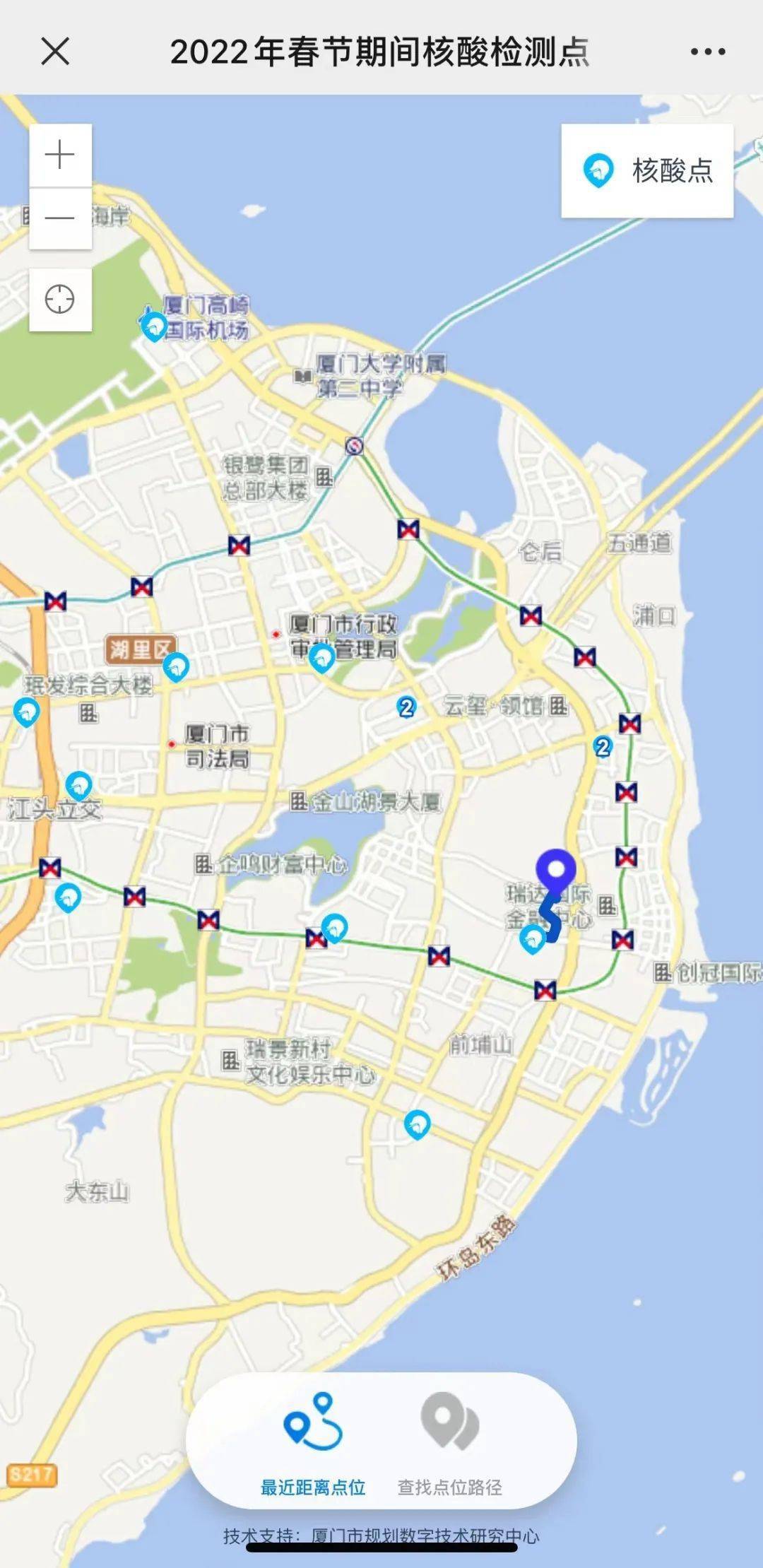The width and height of the screenshot is (763, 1568).
Task: Tap the 核酸点 legend button
Action: point(646,171)
